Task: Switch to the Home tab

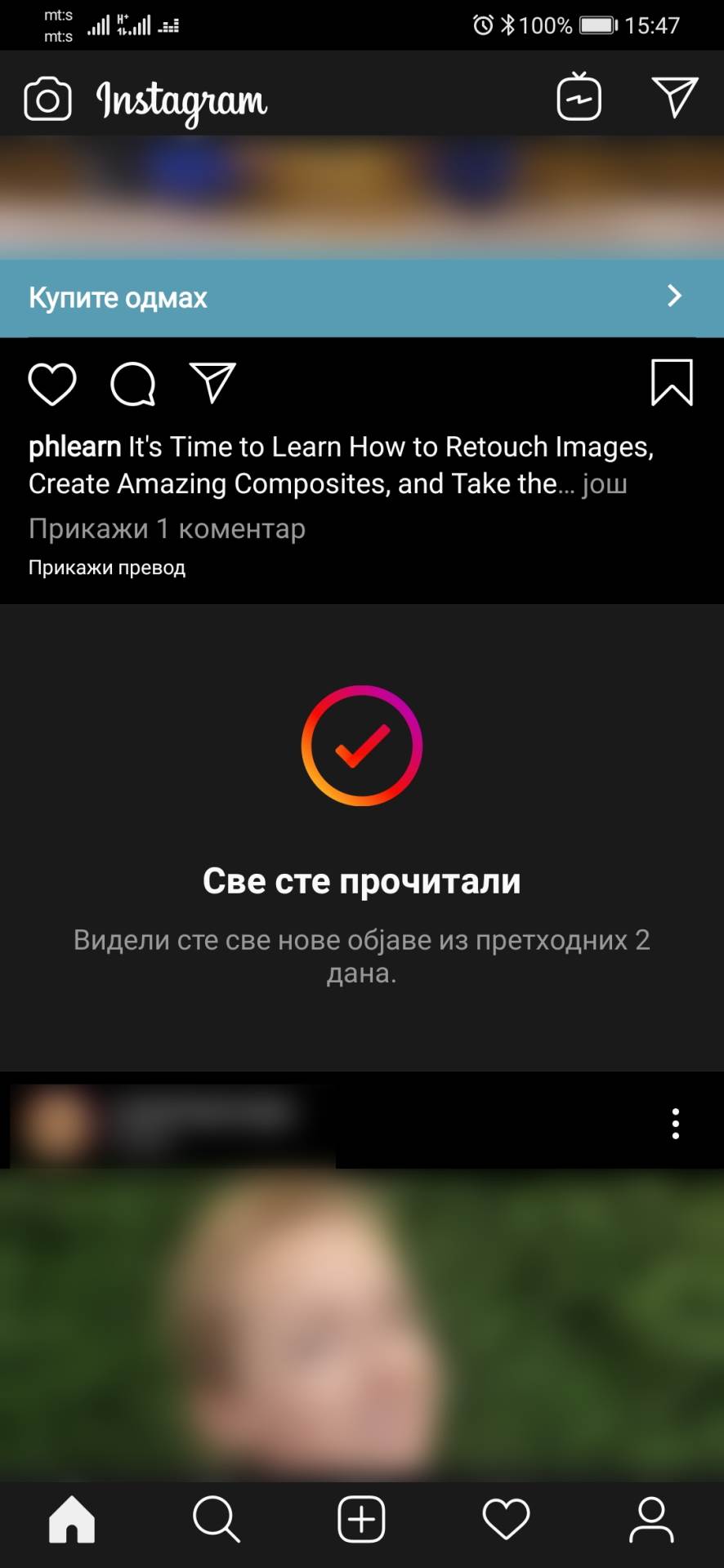Action: click(x=72, y=1520)
